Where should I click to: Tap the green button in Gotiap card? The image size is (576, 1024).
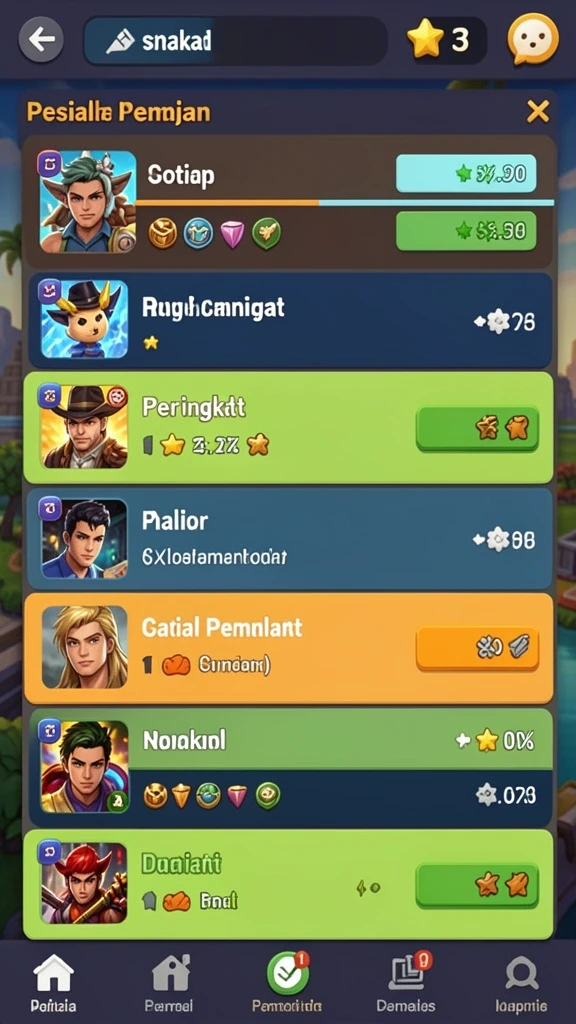pos(466,231)
